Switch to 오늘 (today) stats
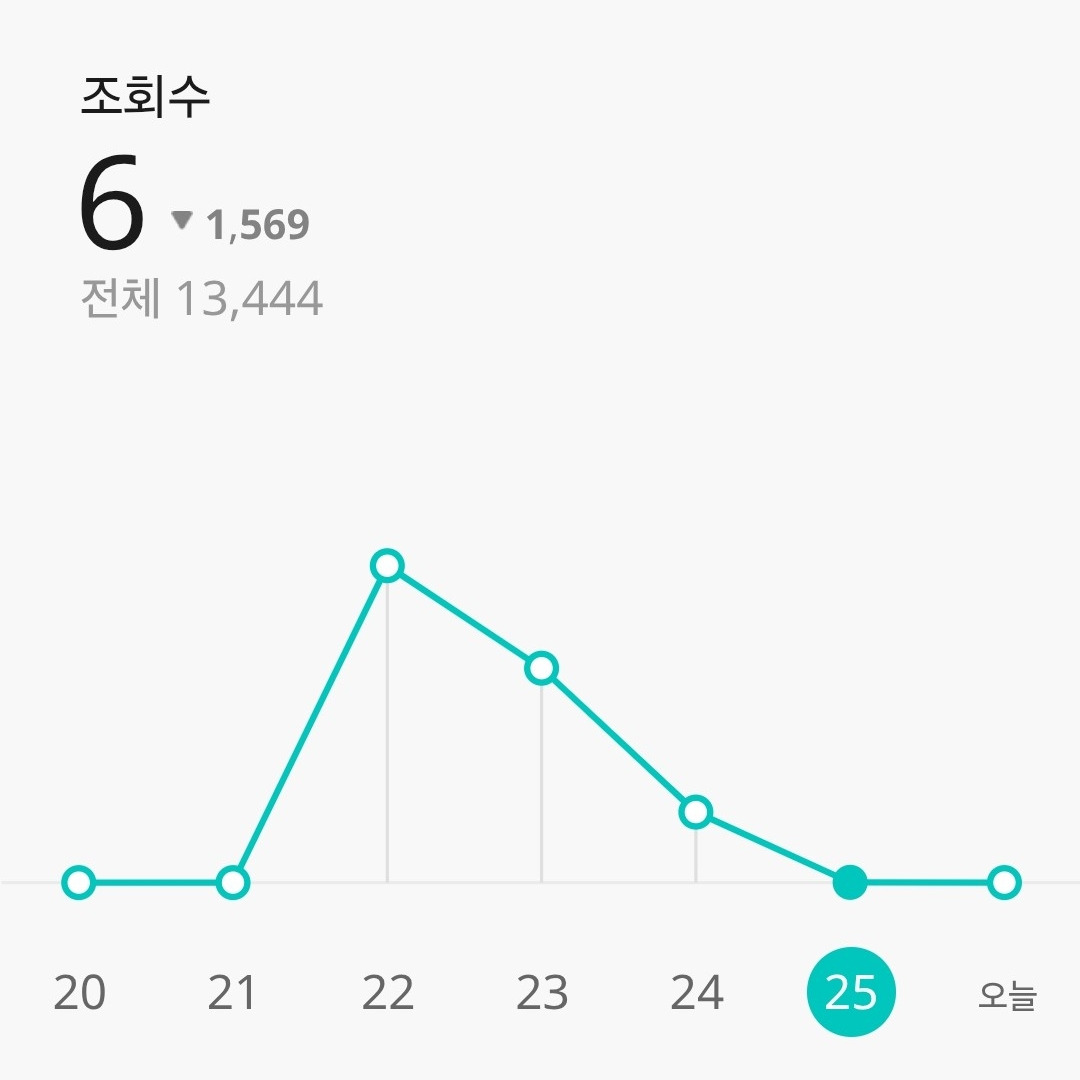Screen dimensions: 1080x1080 (x=1007, y=995)
